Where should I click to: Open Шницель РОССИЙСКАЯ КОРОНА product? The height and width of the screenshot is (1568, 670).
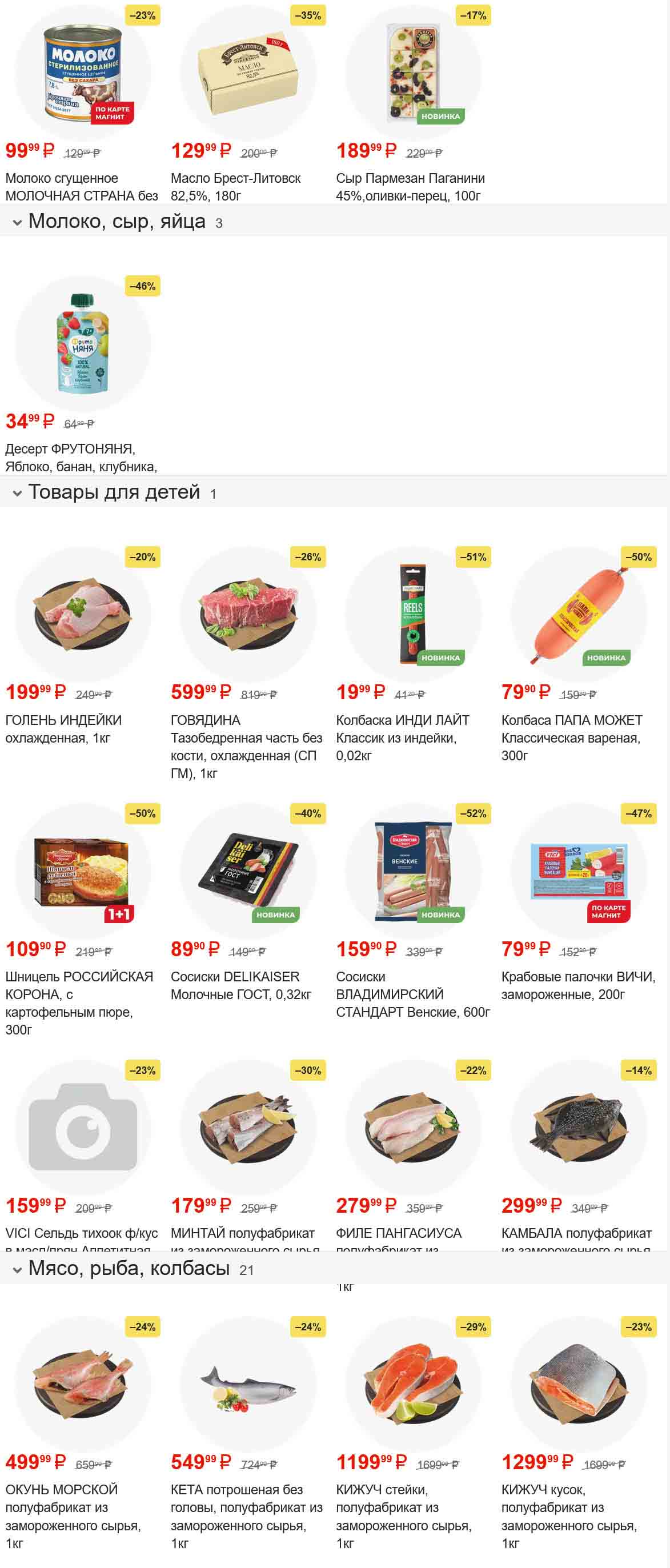[x=82, y=872]
